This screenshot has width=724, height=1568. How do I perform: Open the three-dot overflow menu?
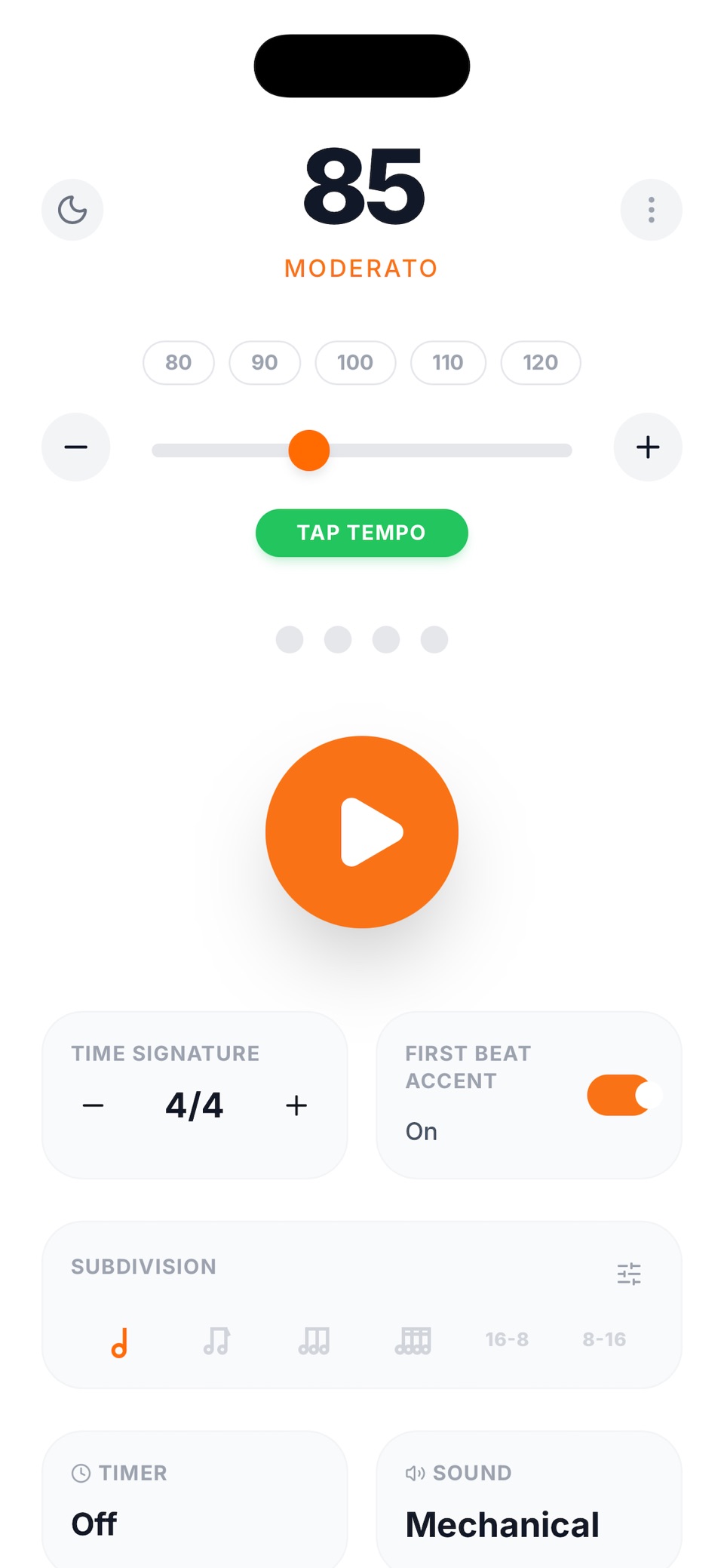651,210
